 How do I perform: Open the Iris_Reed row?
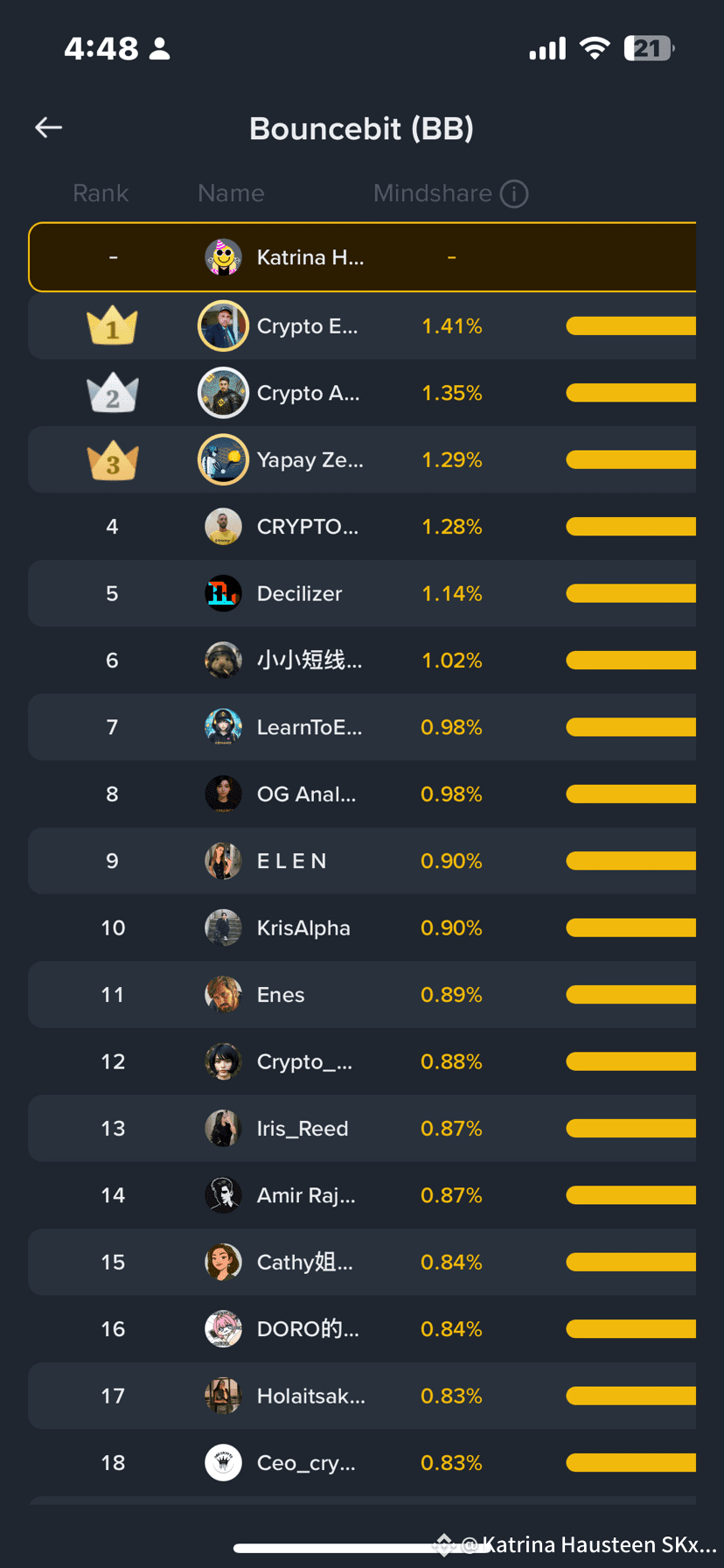tap(362, 1129)
